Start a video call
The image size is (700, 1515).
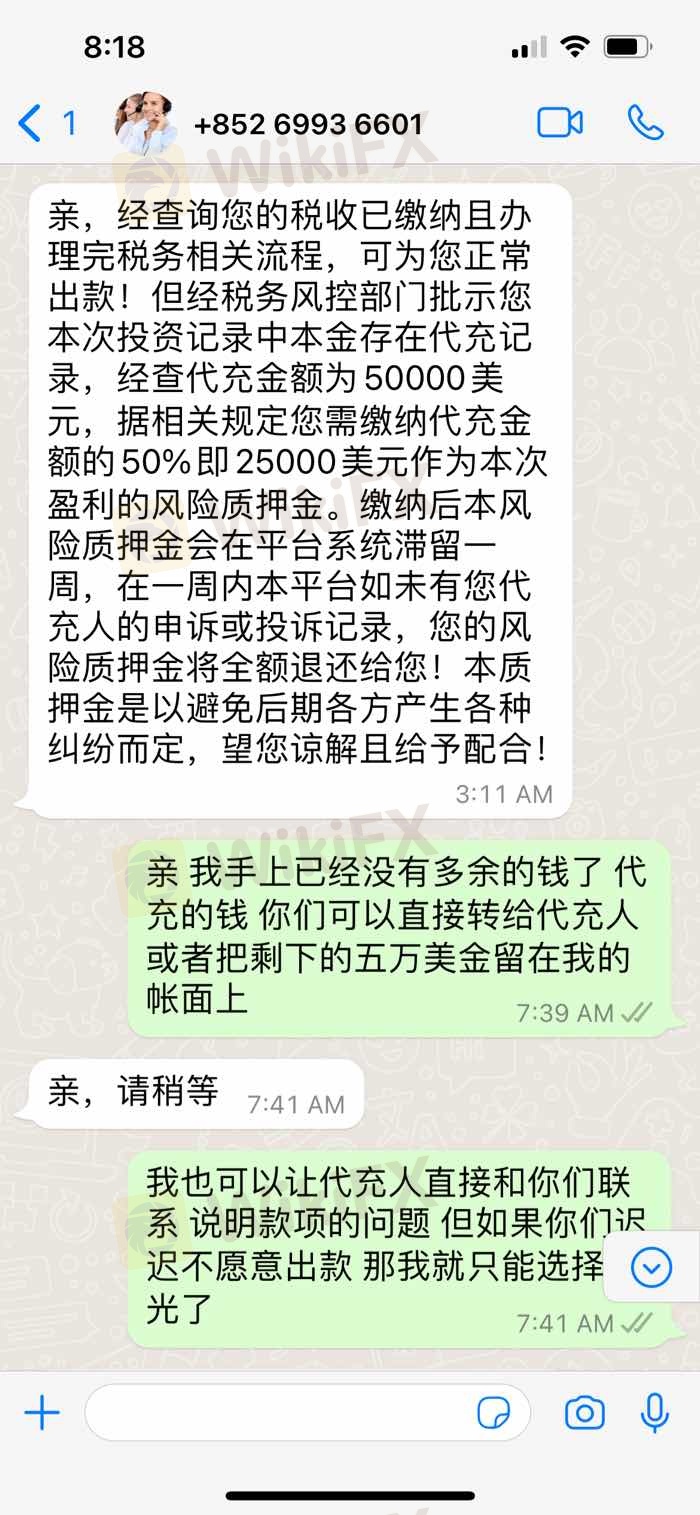point(560,123)
